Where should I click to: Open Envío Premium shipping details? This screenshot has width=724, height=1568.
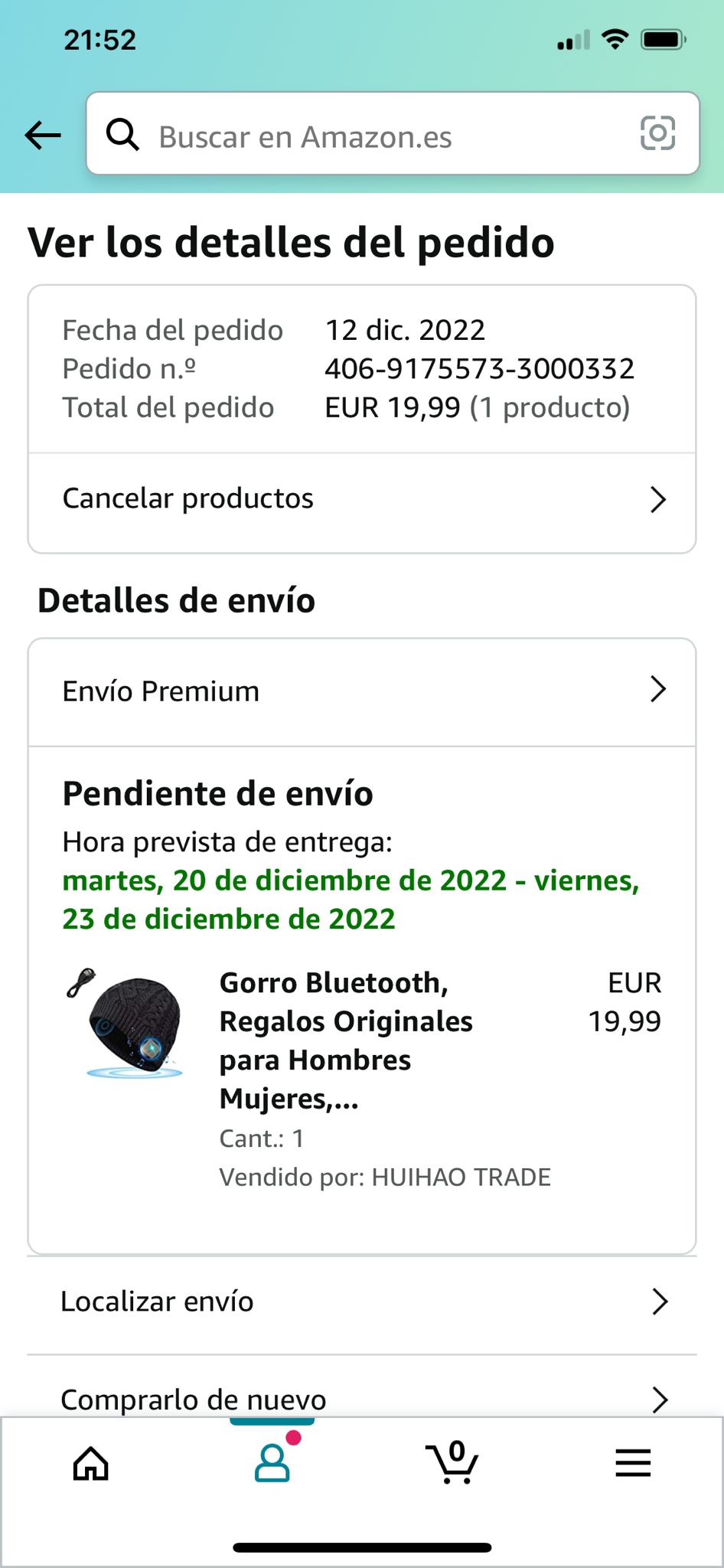coord(361,691)
